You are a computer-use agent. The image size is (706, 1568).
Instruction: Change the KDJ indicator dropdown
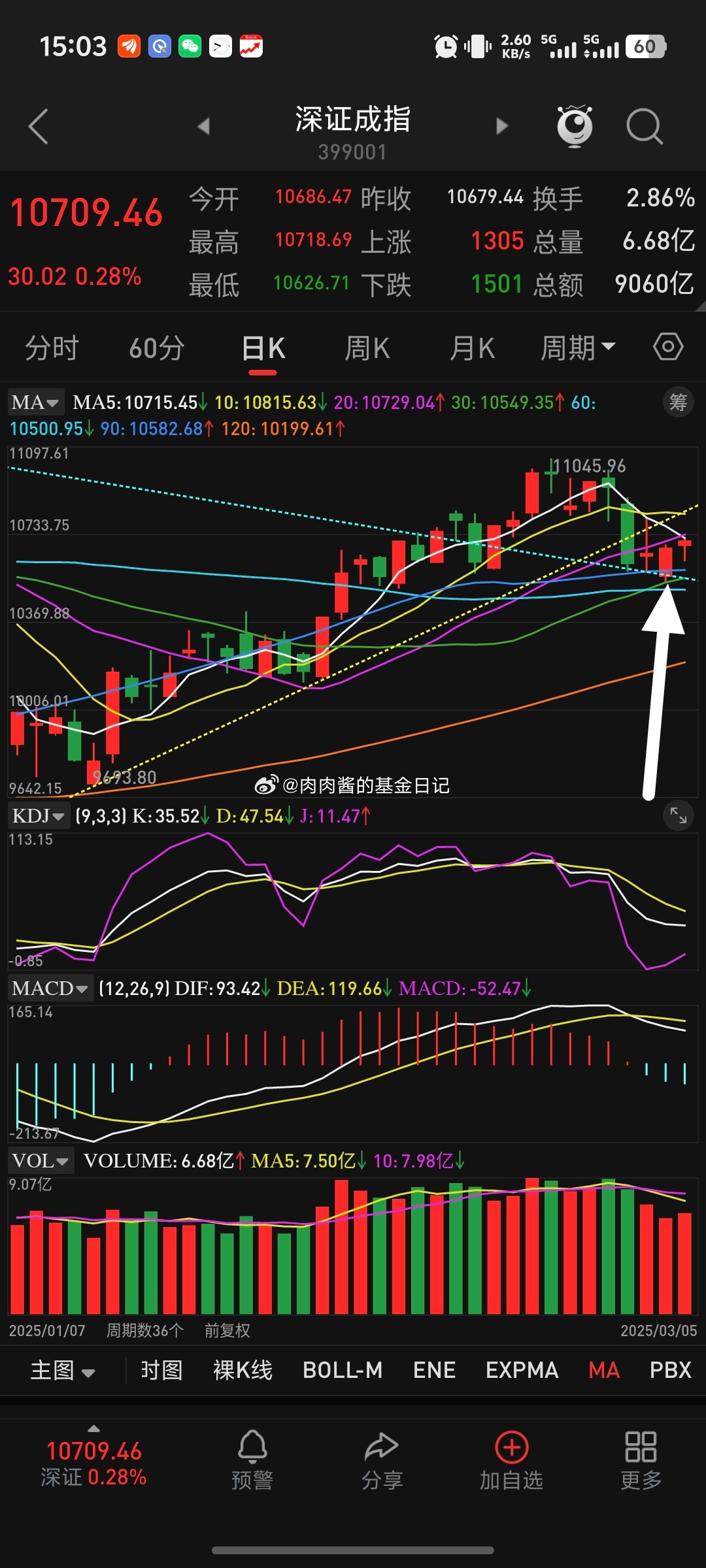(x=38, y=816)
